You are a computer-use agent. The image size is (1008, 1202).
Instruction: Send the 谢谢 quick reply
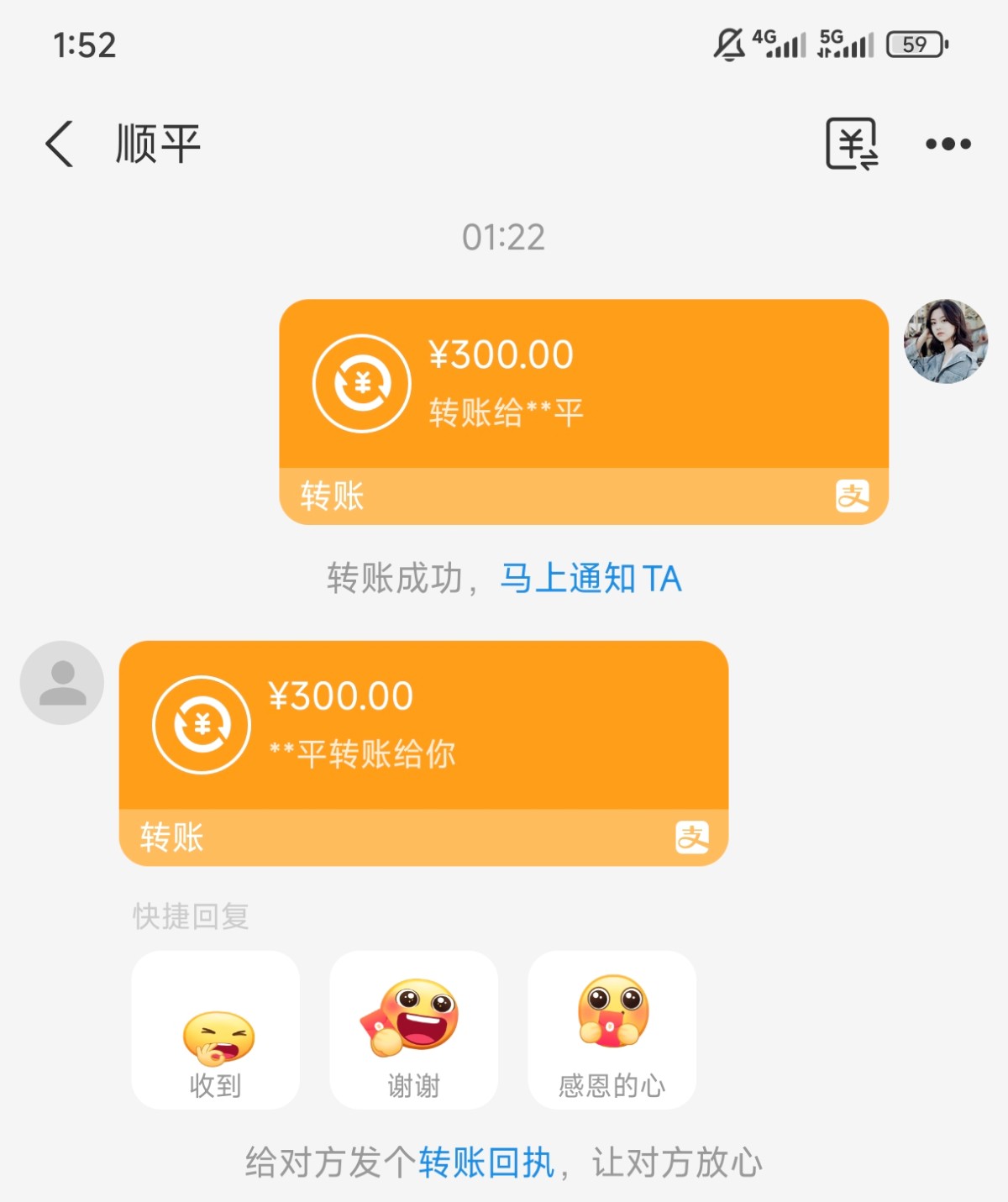pyautogui.click(x=413, y=1030)
